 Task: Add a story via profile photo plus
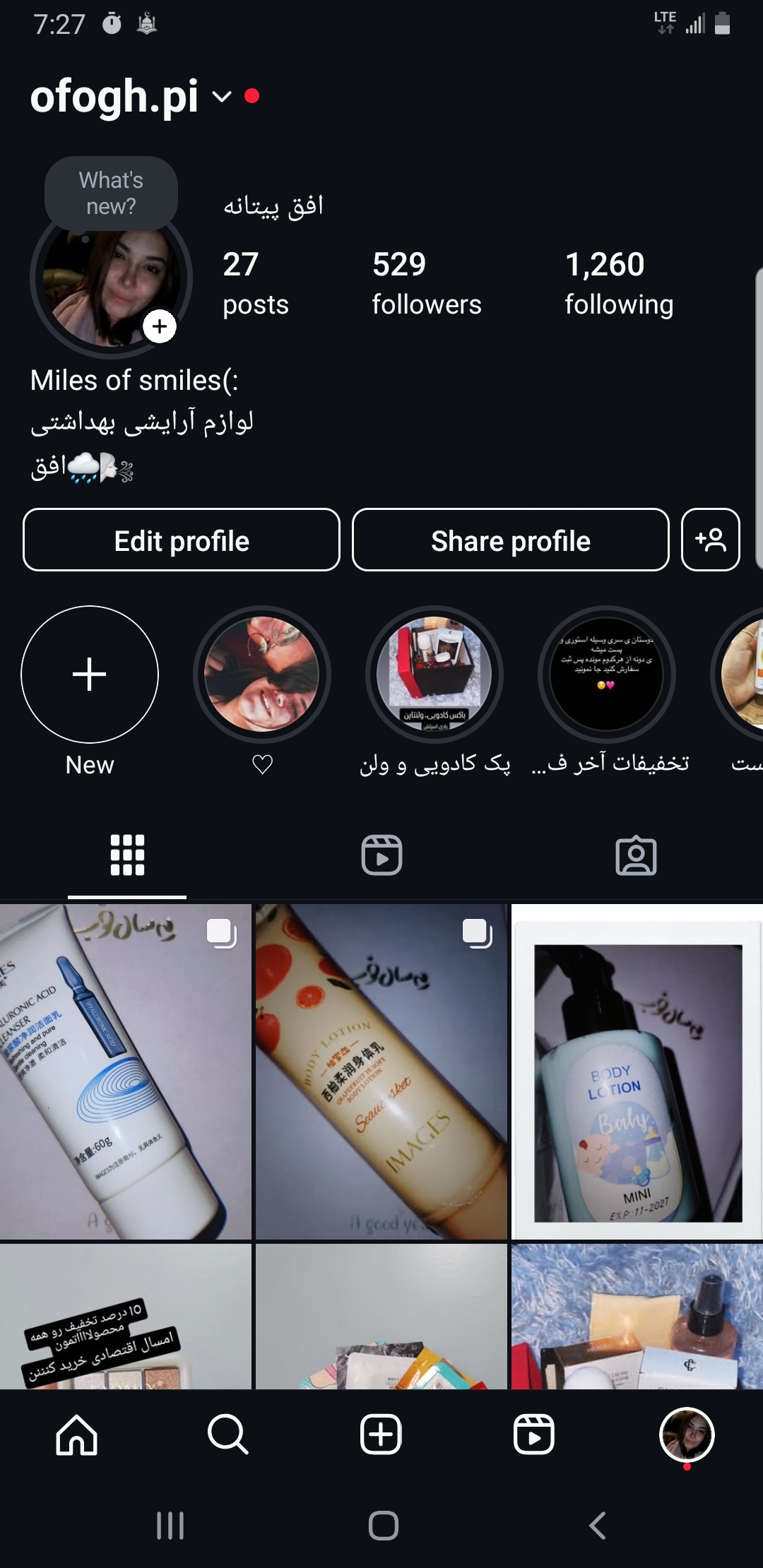pyautogui.click(x=160, y=326)
